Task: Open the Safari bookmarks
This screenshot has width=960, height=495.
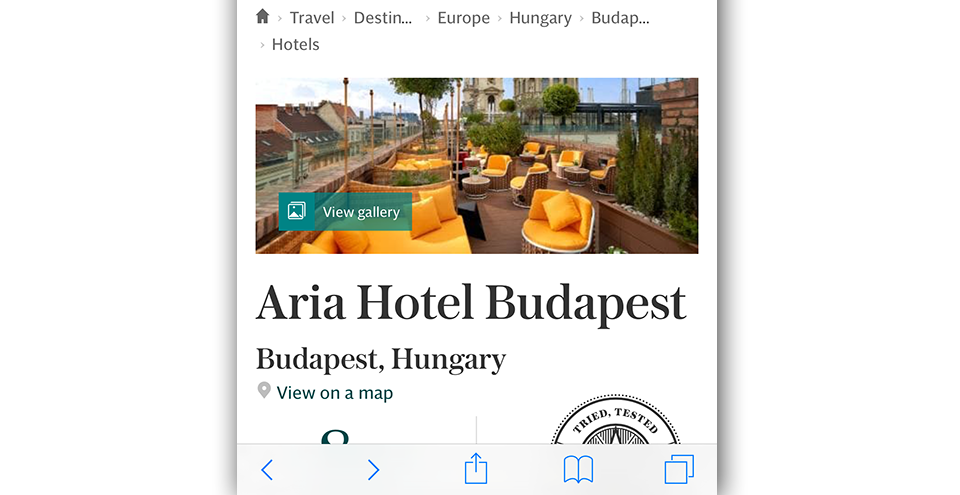Action: coord(578,470)
